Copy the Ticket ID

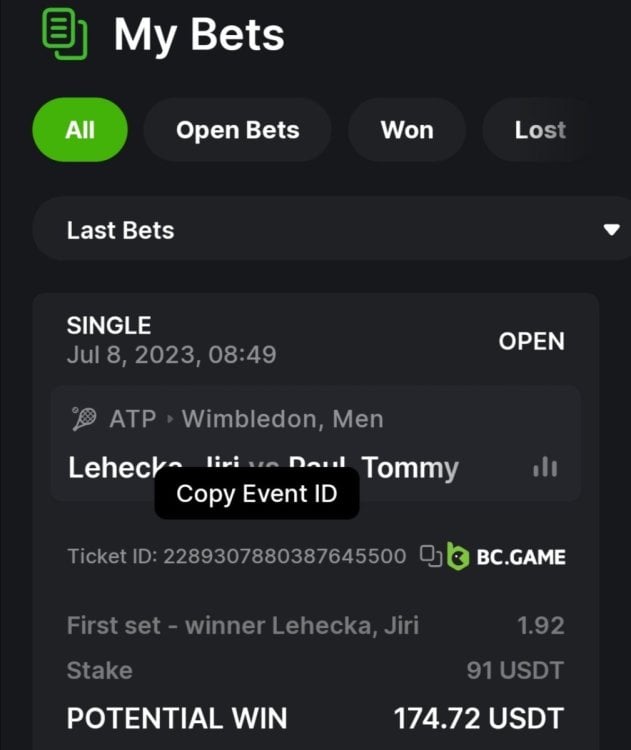click(430, 556)
